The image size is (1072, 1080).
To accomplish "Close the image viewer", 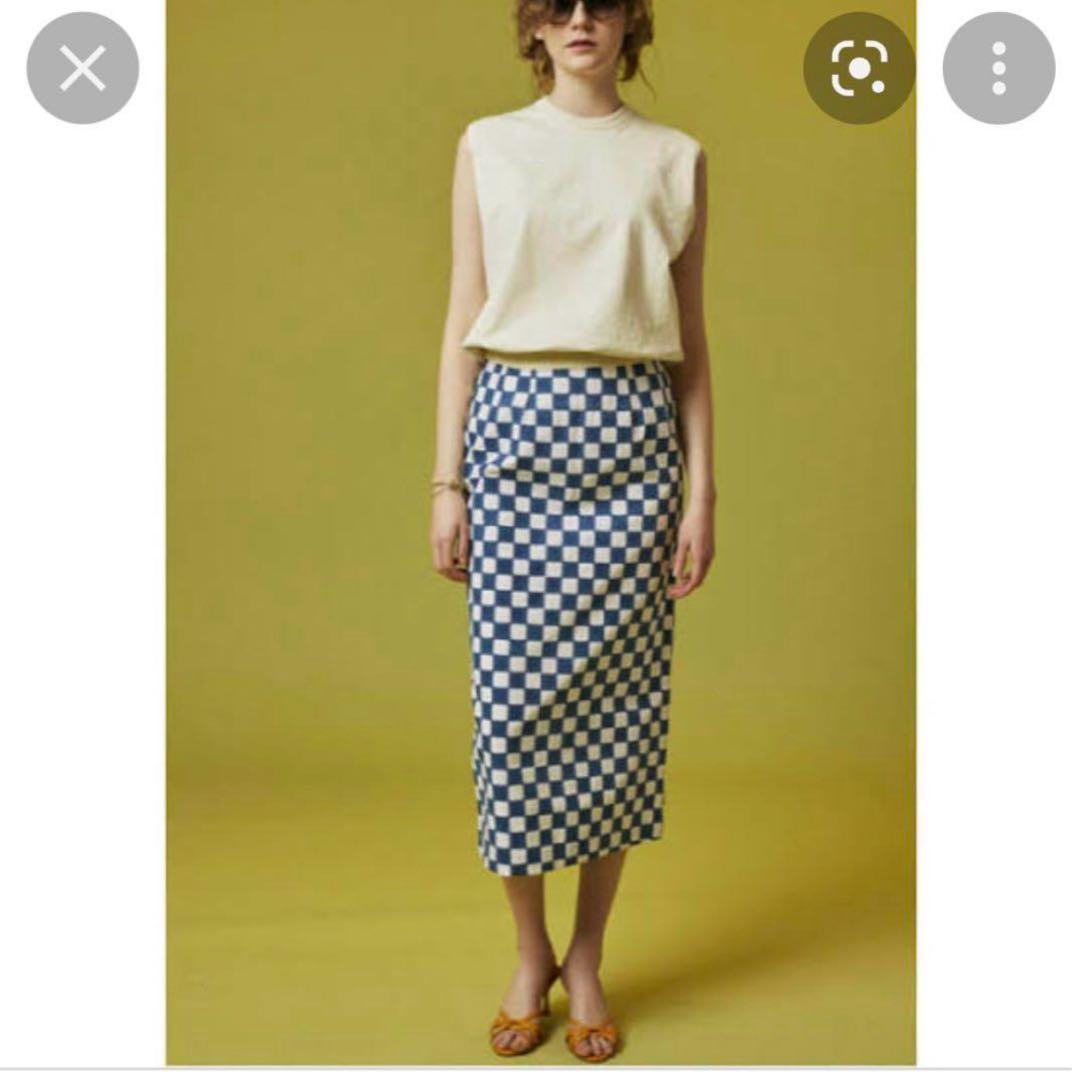I will [x=82, y=69].
